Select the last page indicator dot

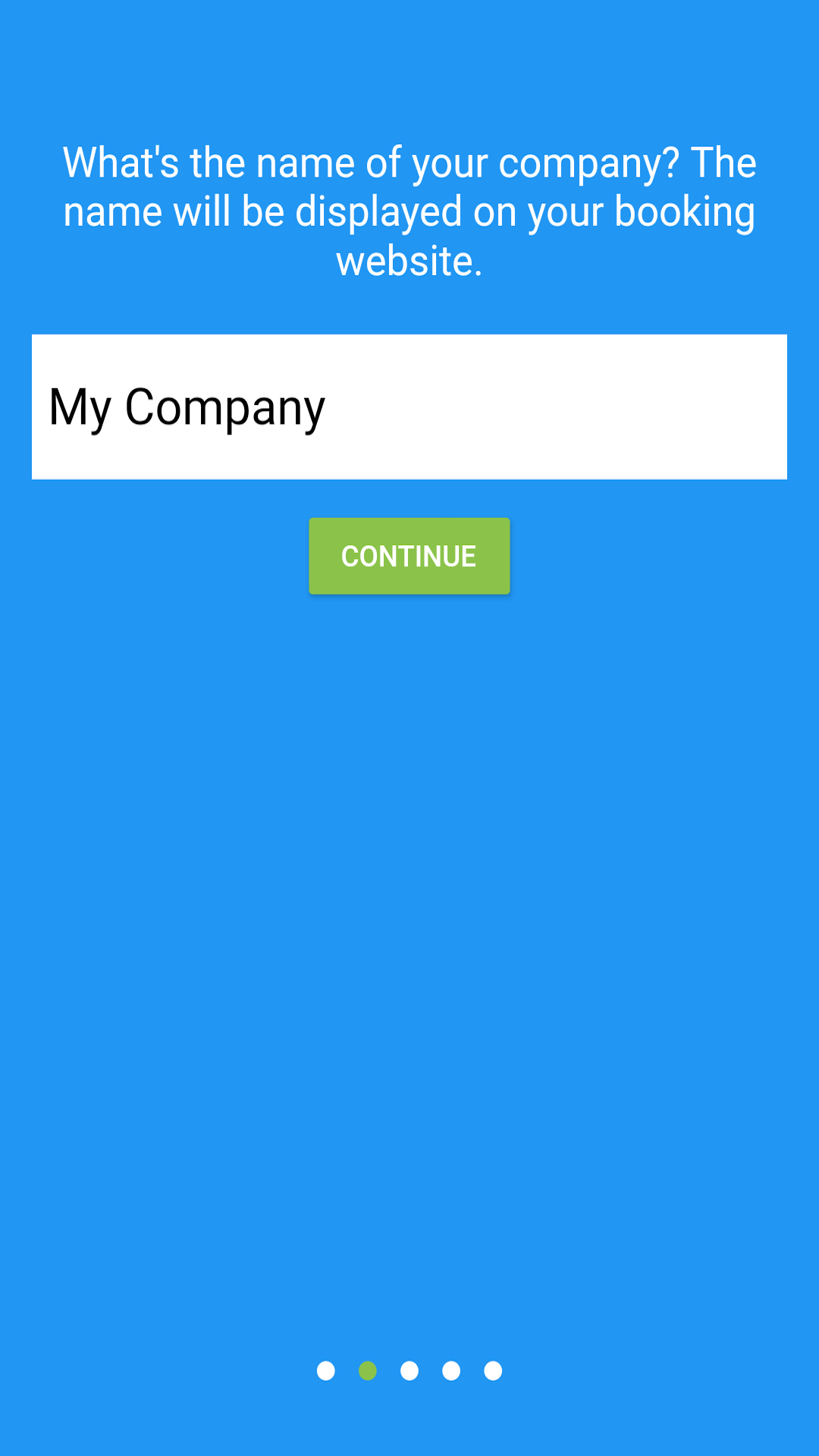(492, 1371)
